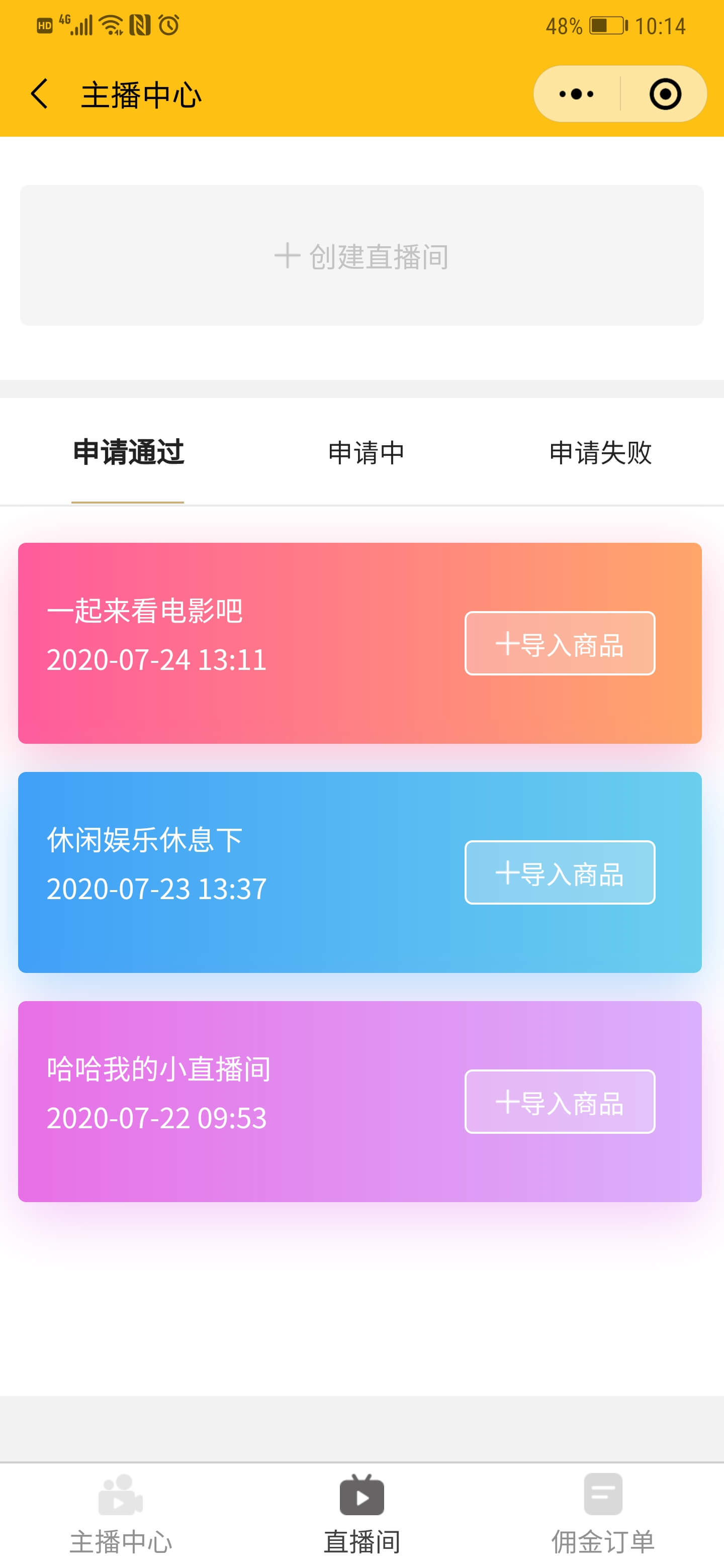The width and height of the screenshot is (724, 1568).
Task: Open the 休闲娱乐休息下 live room card
Action: [360, 872]
